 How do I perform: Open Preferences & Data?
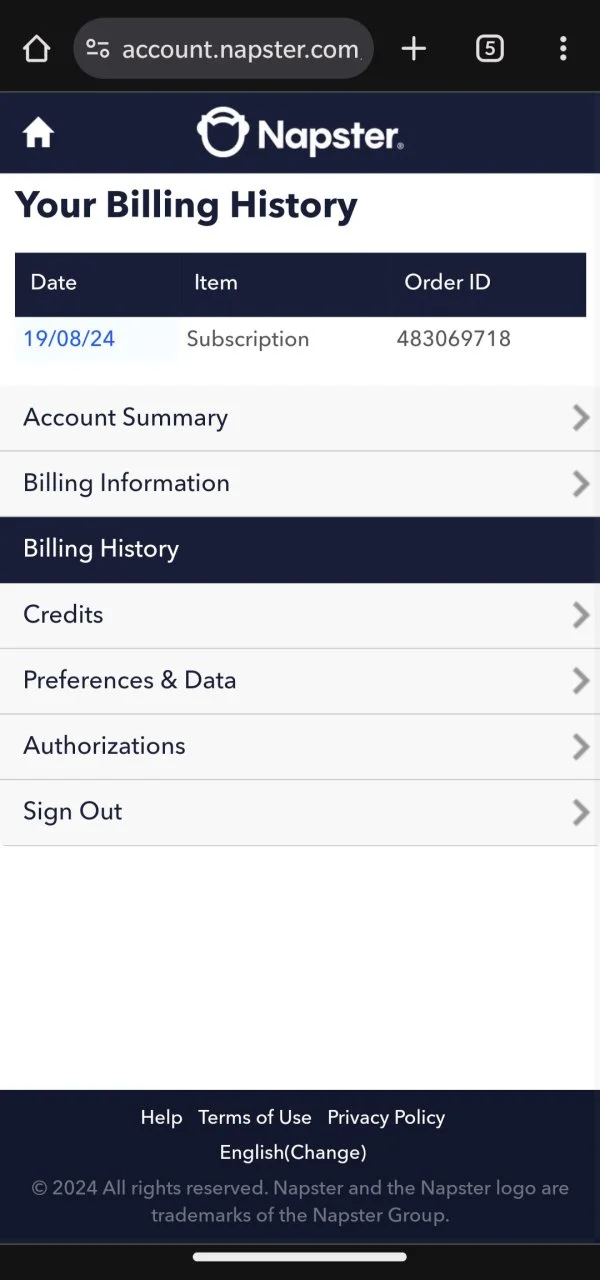300,681
